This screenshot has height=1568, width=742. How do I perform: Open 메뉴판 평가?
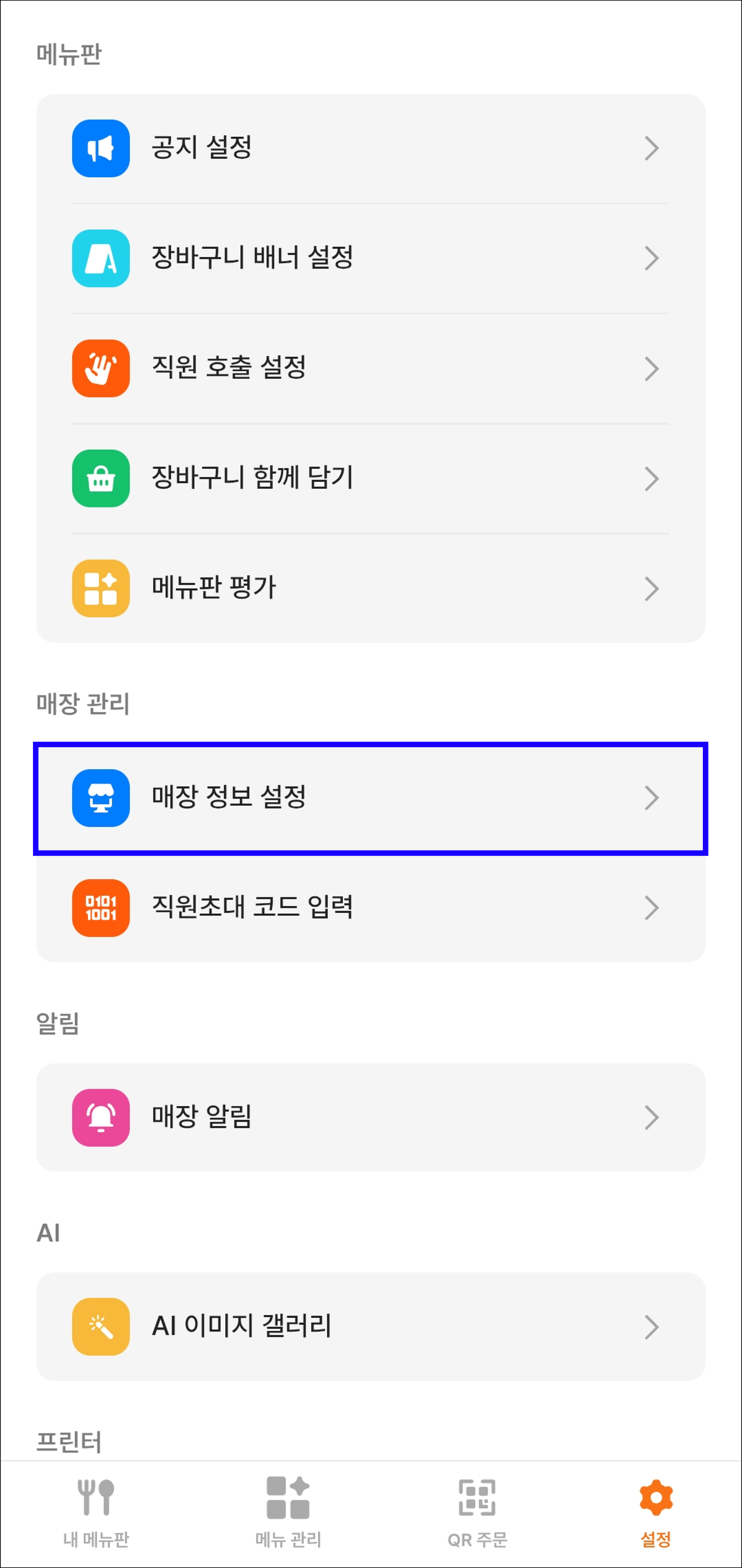[370, 588]
